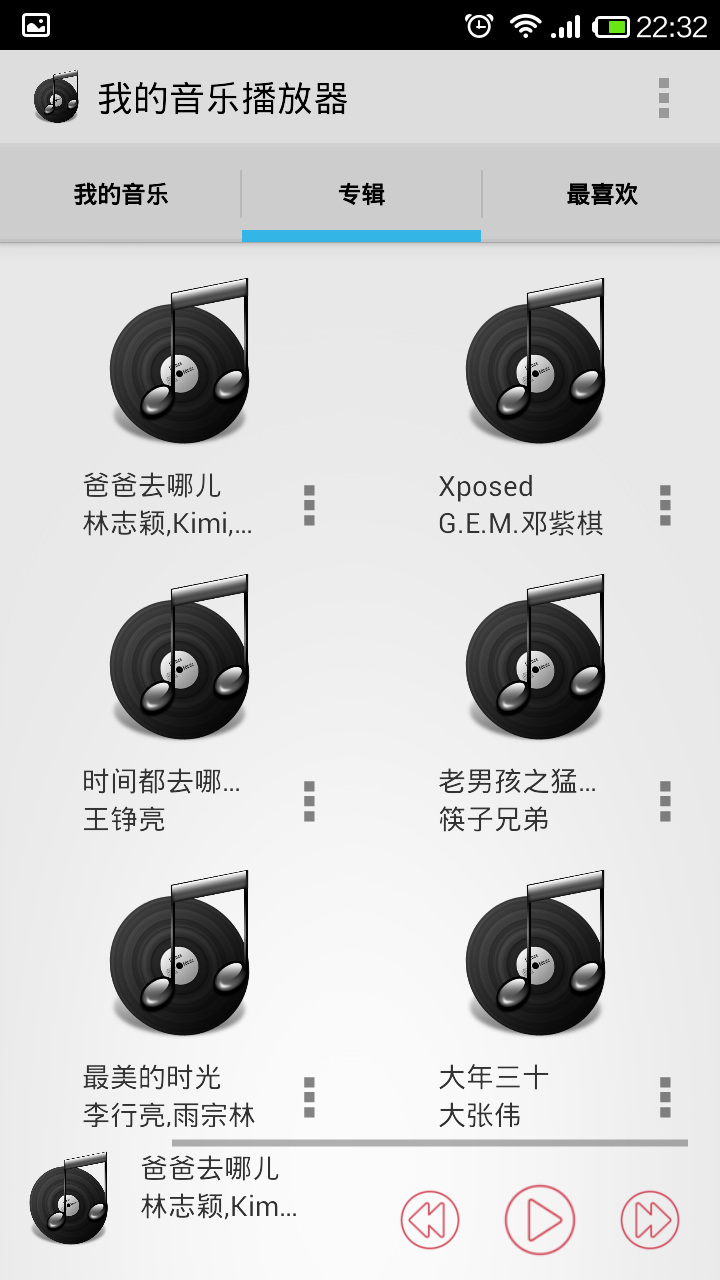Viewport: 720px width, 1280px height.
Task: Play the current song
Action: pyautogui.click(x=540, y=1220)
